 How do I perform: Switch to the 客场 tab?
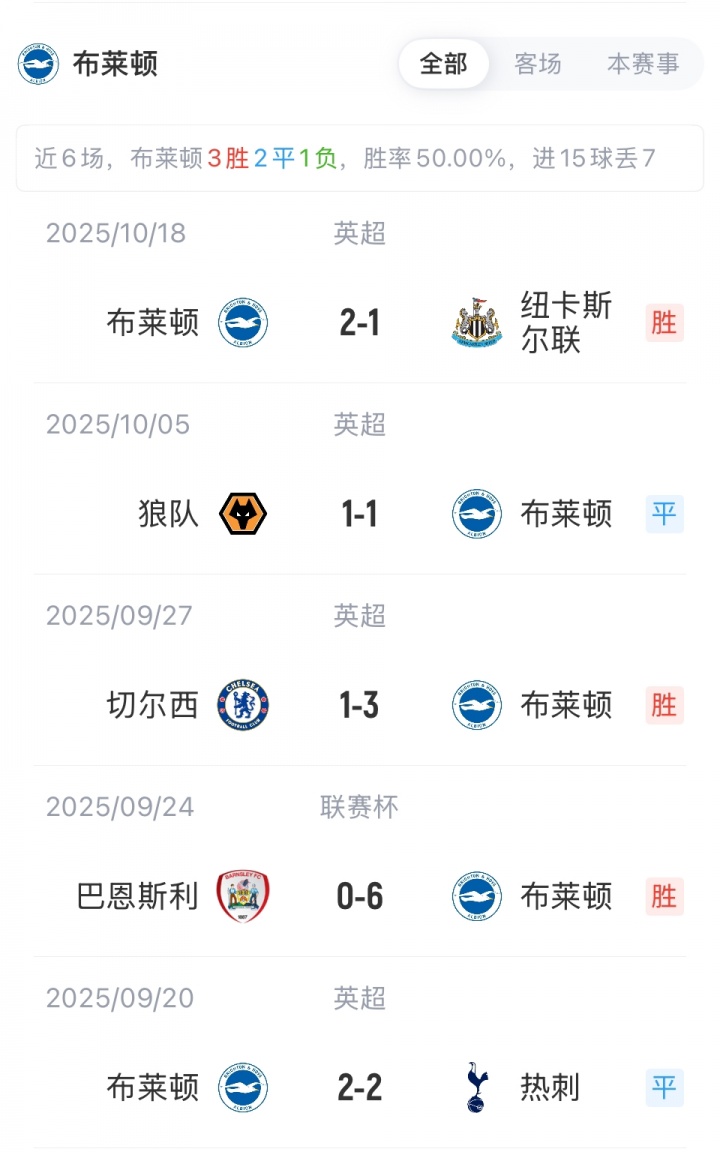[x=538, y=64]
